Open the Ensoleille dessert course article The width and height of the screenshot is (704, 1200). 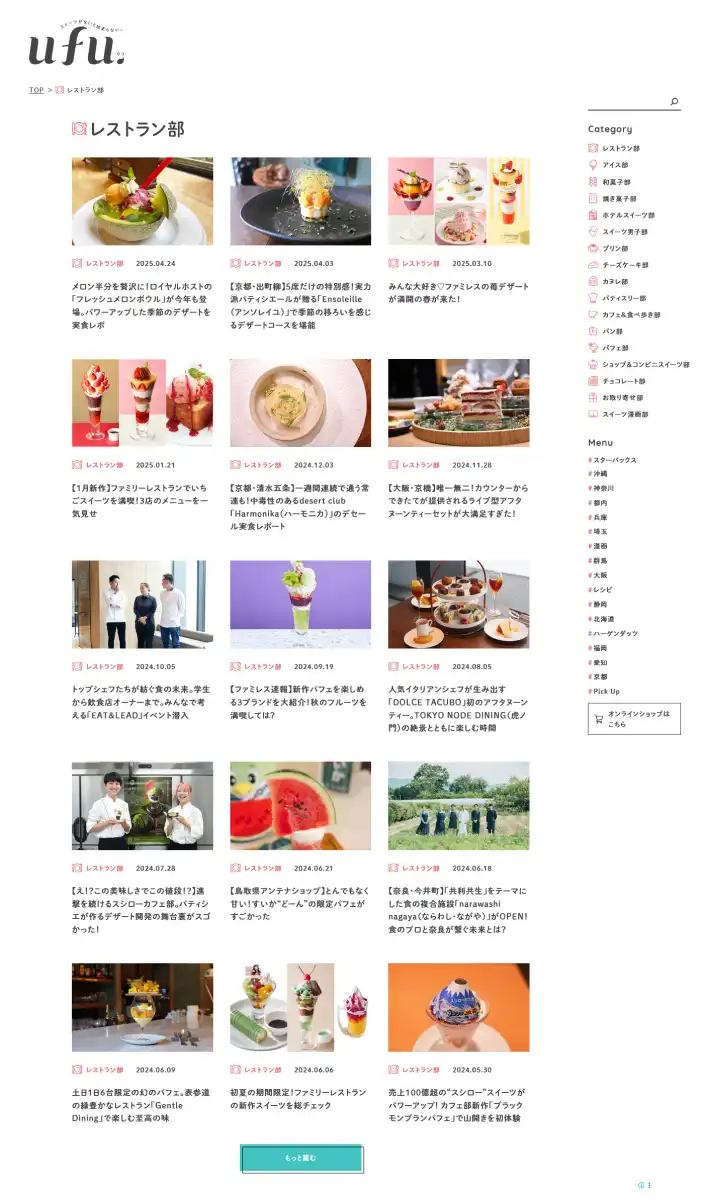click(x=300, y=202)
